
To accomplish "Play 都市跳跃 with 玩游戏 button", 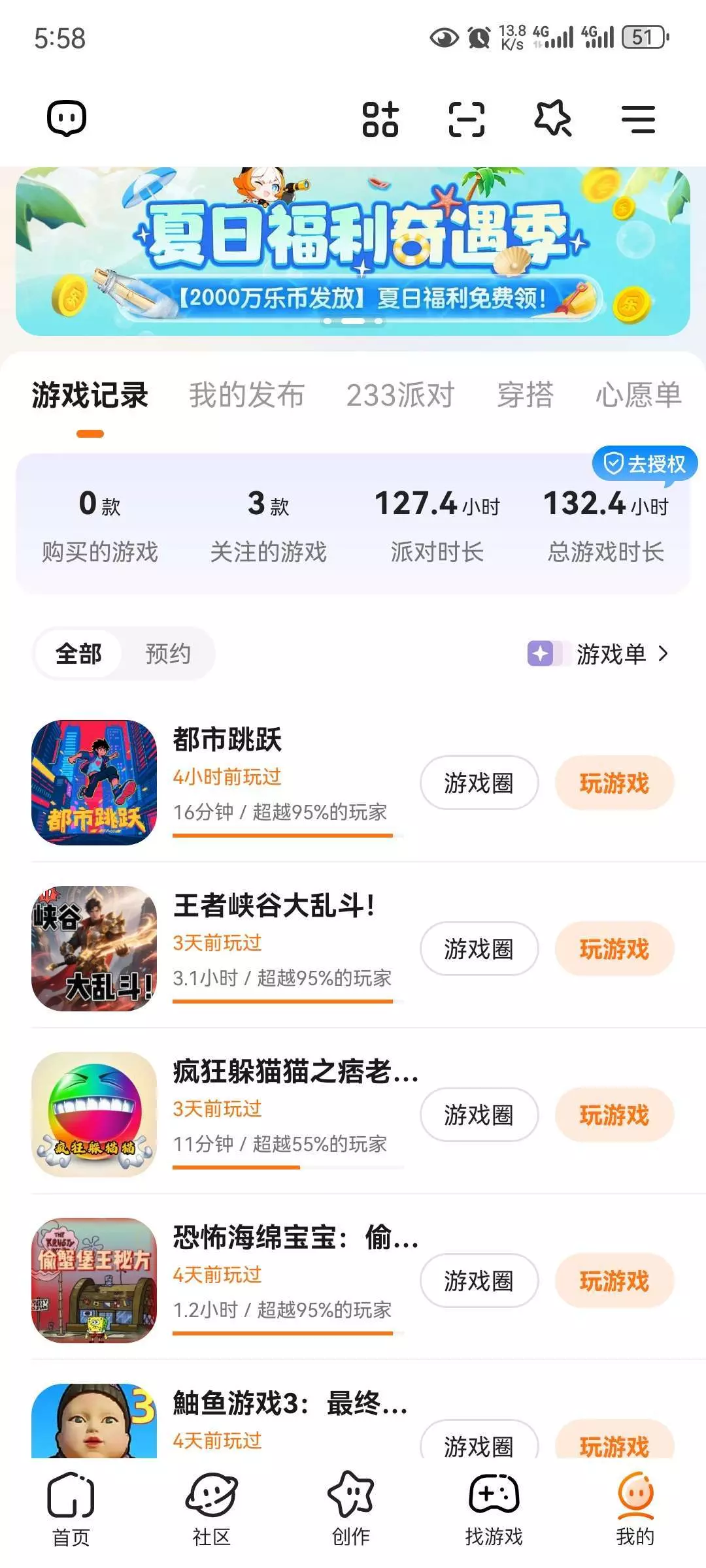I will [x=614, y=783].
